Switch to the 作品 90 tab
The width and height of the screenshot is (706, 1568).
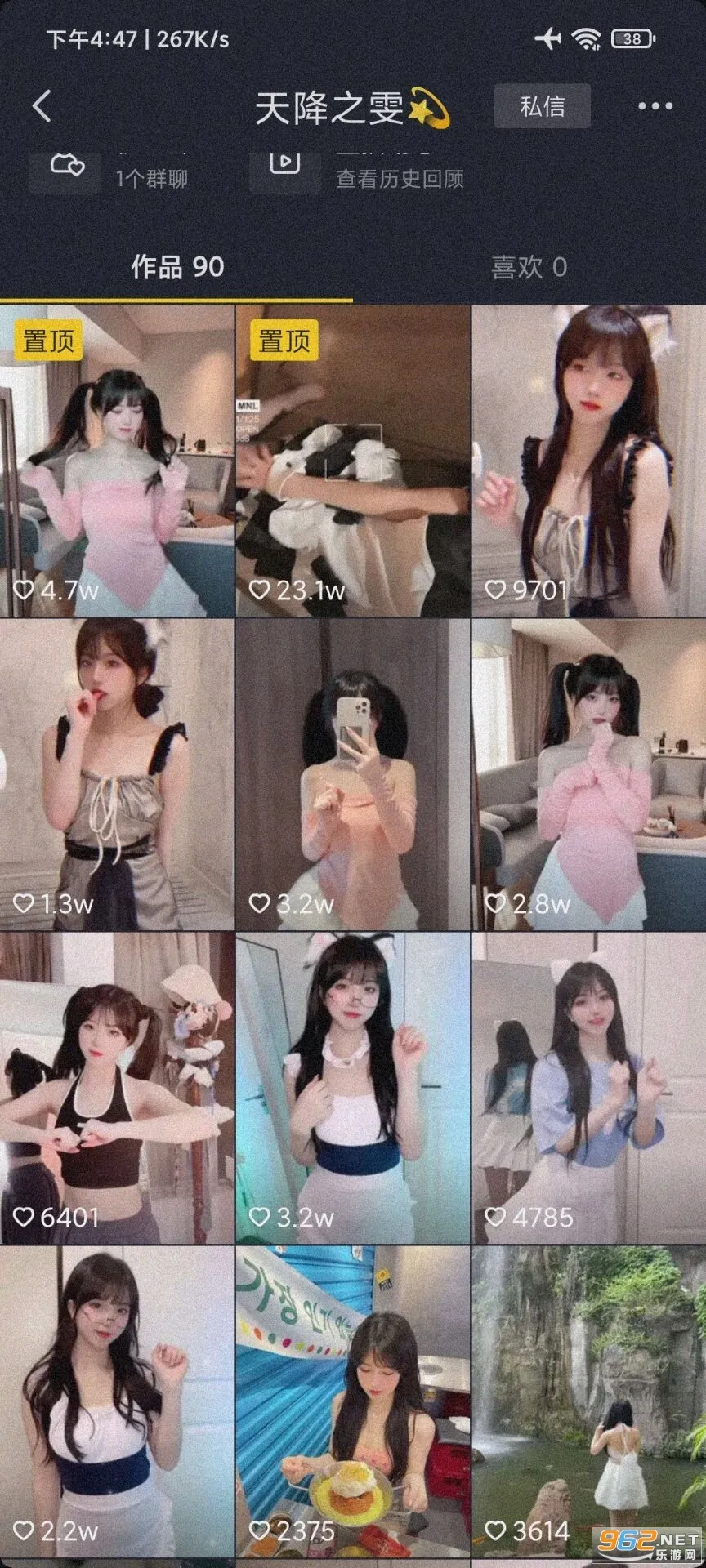[x=177, y=265]
